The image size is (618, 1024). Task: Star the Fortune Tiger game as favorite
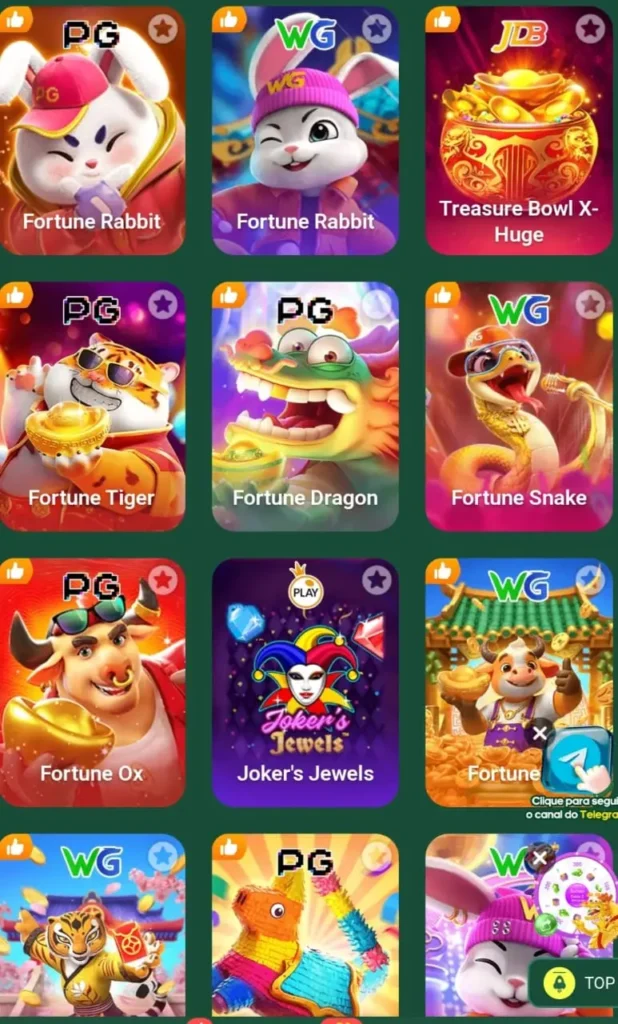pos(163,304)
